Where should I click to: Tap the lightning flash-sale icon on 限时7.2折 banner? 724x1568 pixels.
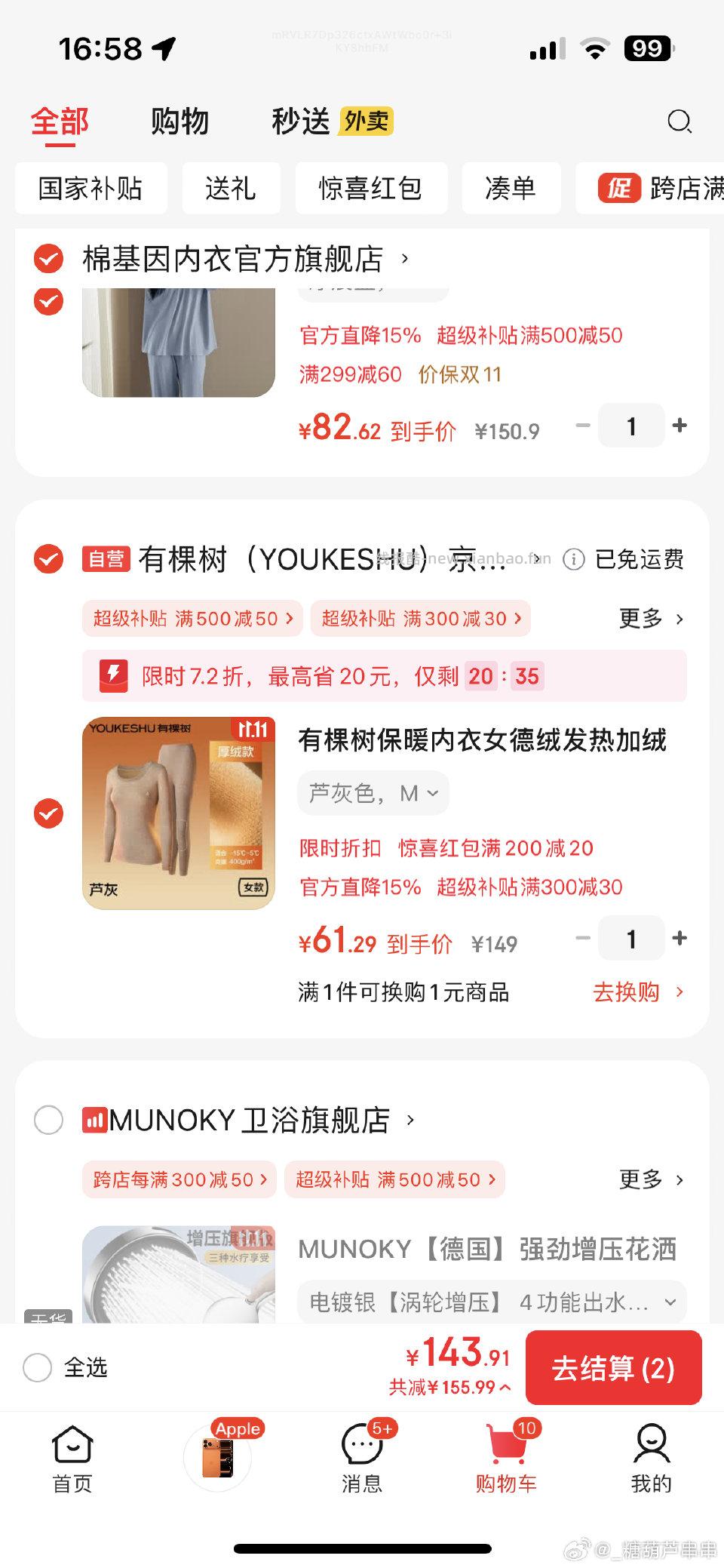point(114,675)
